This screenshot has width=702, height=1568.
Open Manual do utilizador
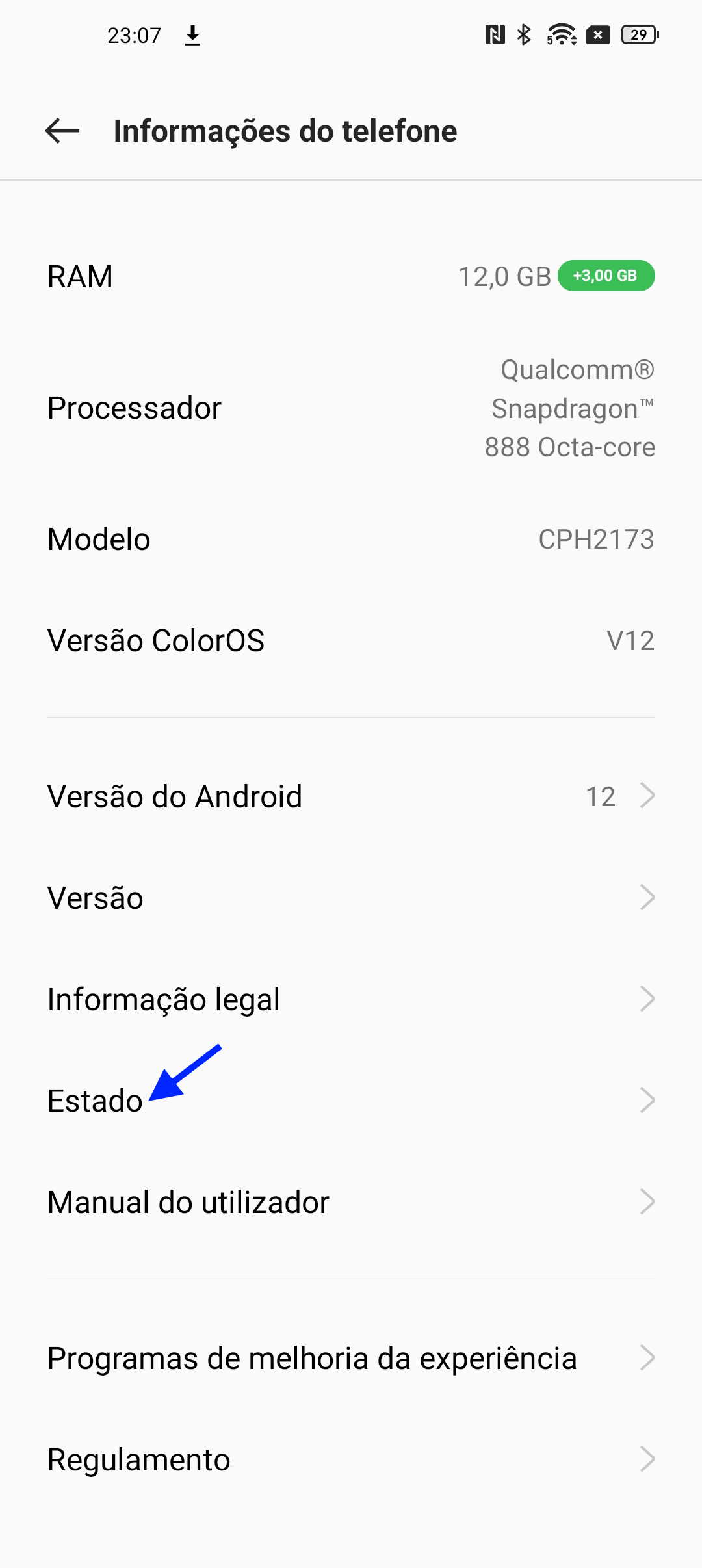pos(351,1202)
